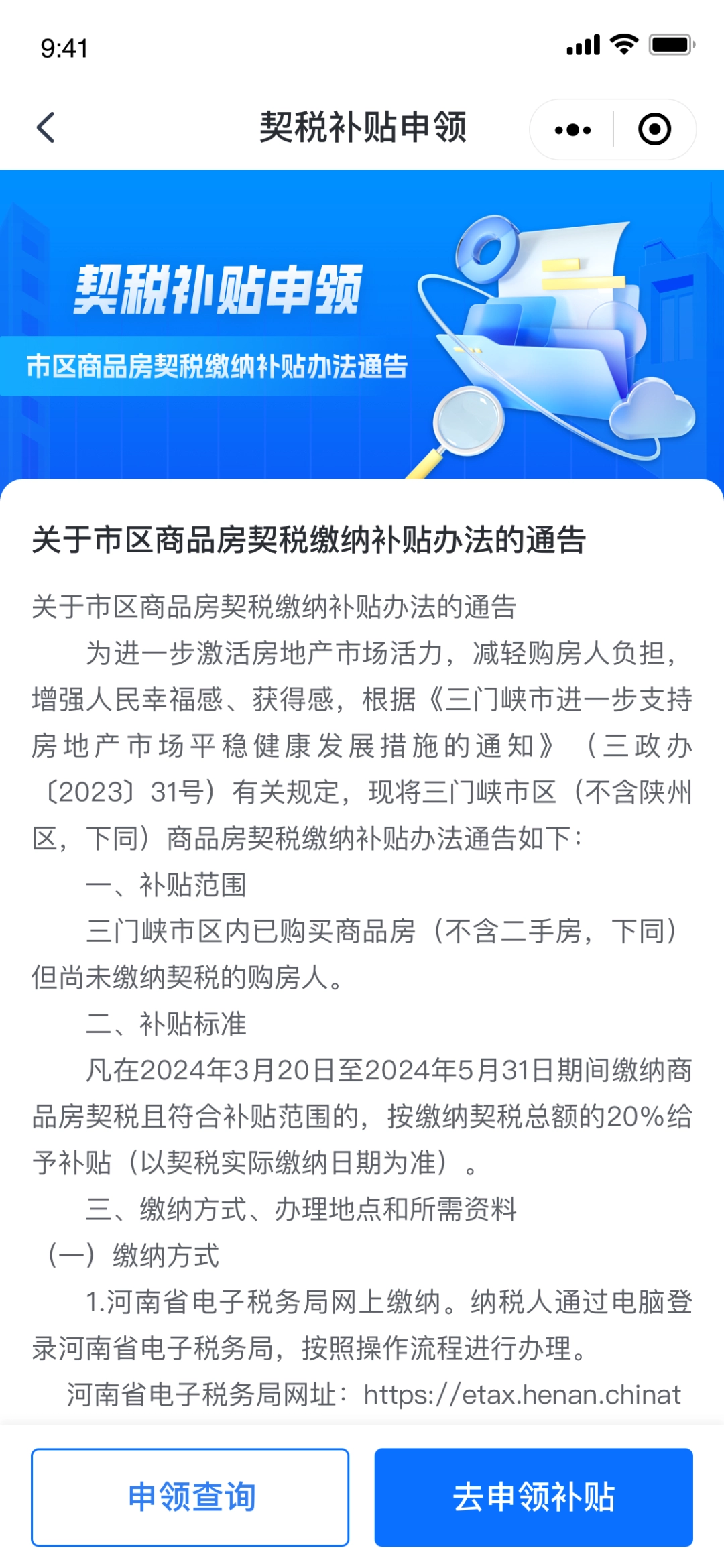Tap the 申领查询 button

click(x=190, y=1497)
